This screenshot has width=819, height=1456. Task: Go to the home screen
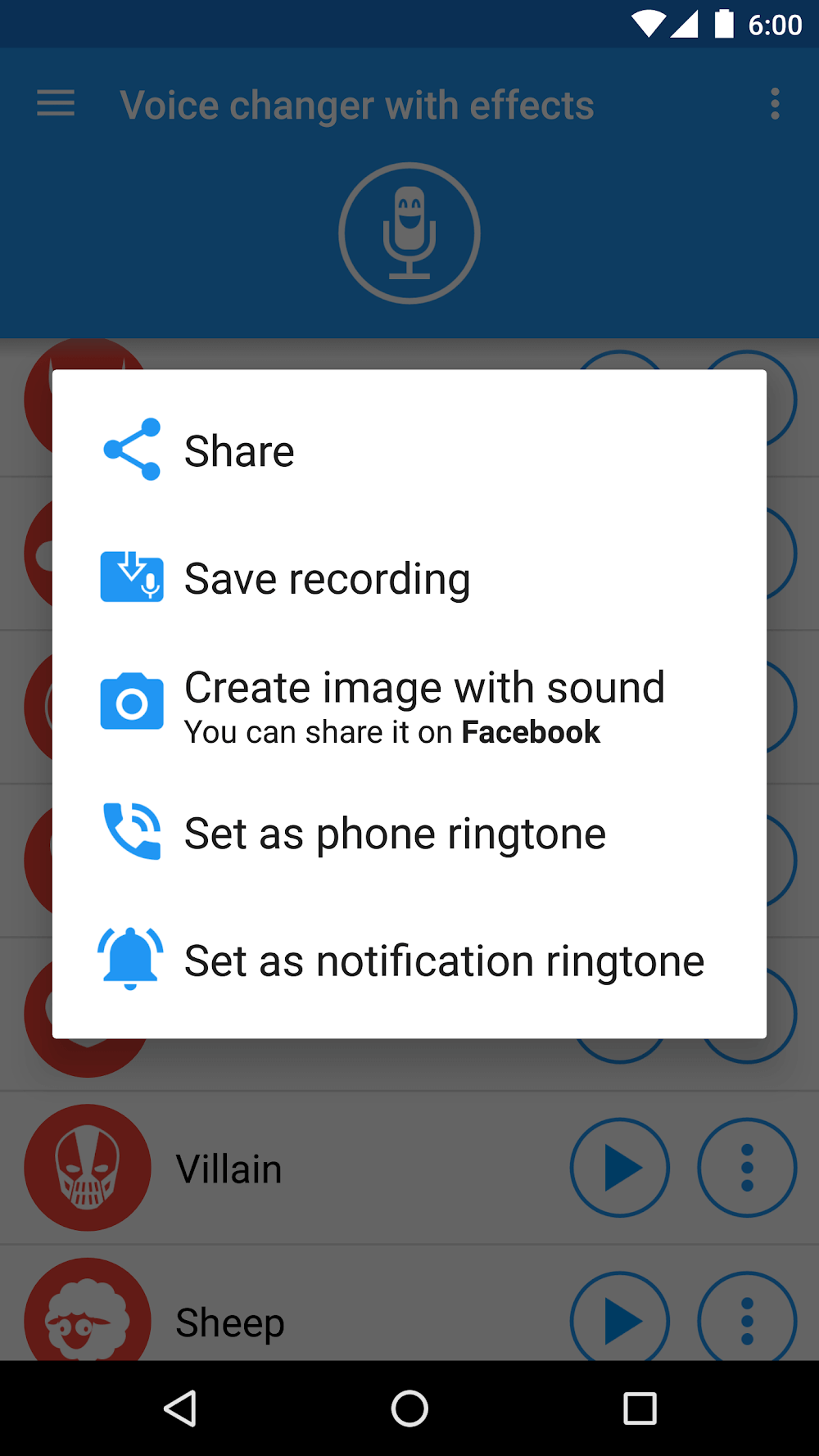coord(409,1409)
